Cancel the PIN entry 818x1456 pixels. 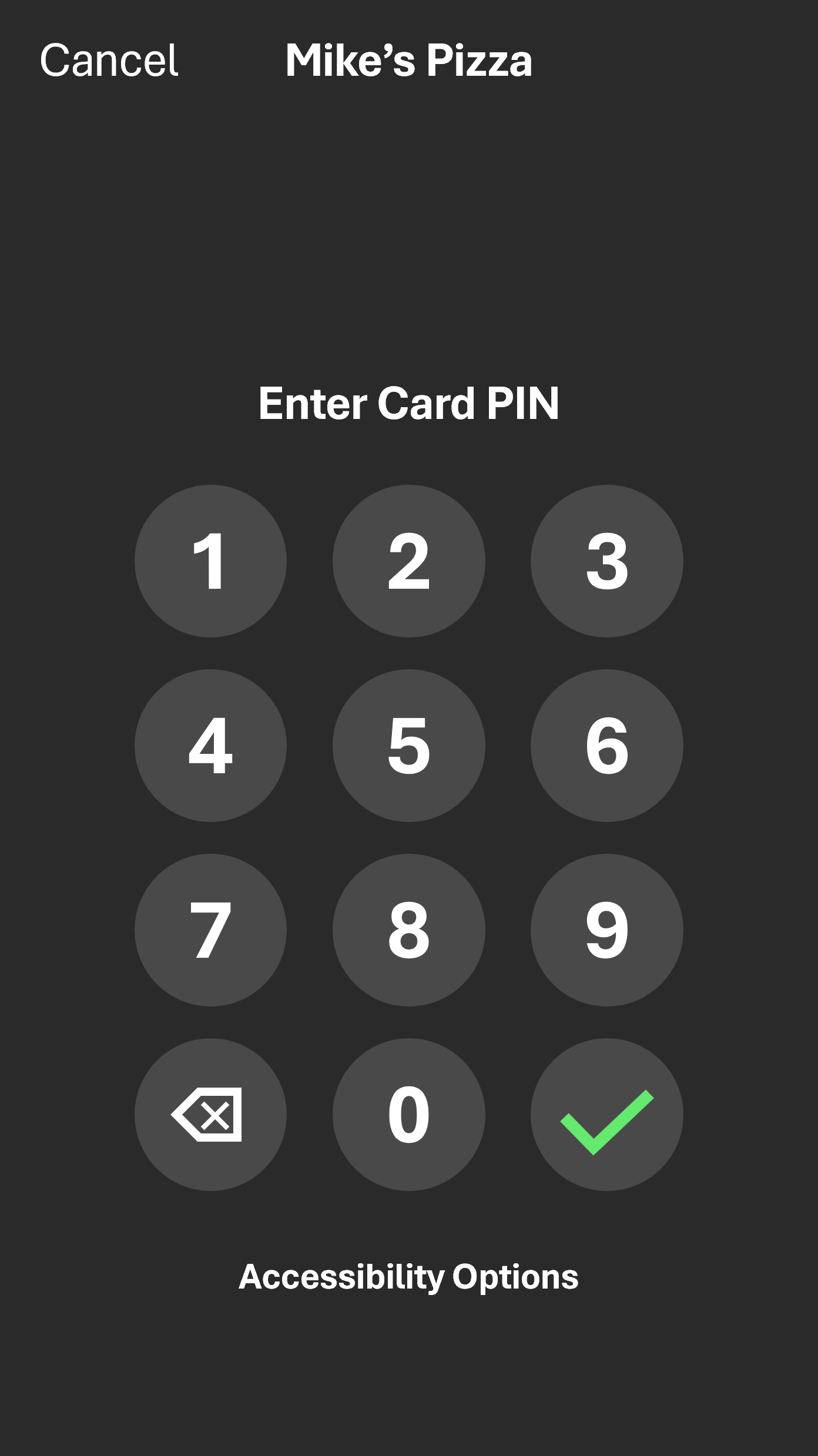point(109,61)
